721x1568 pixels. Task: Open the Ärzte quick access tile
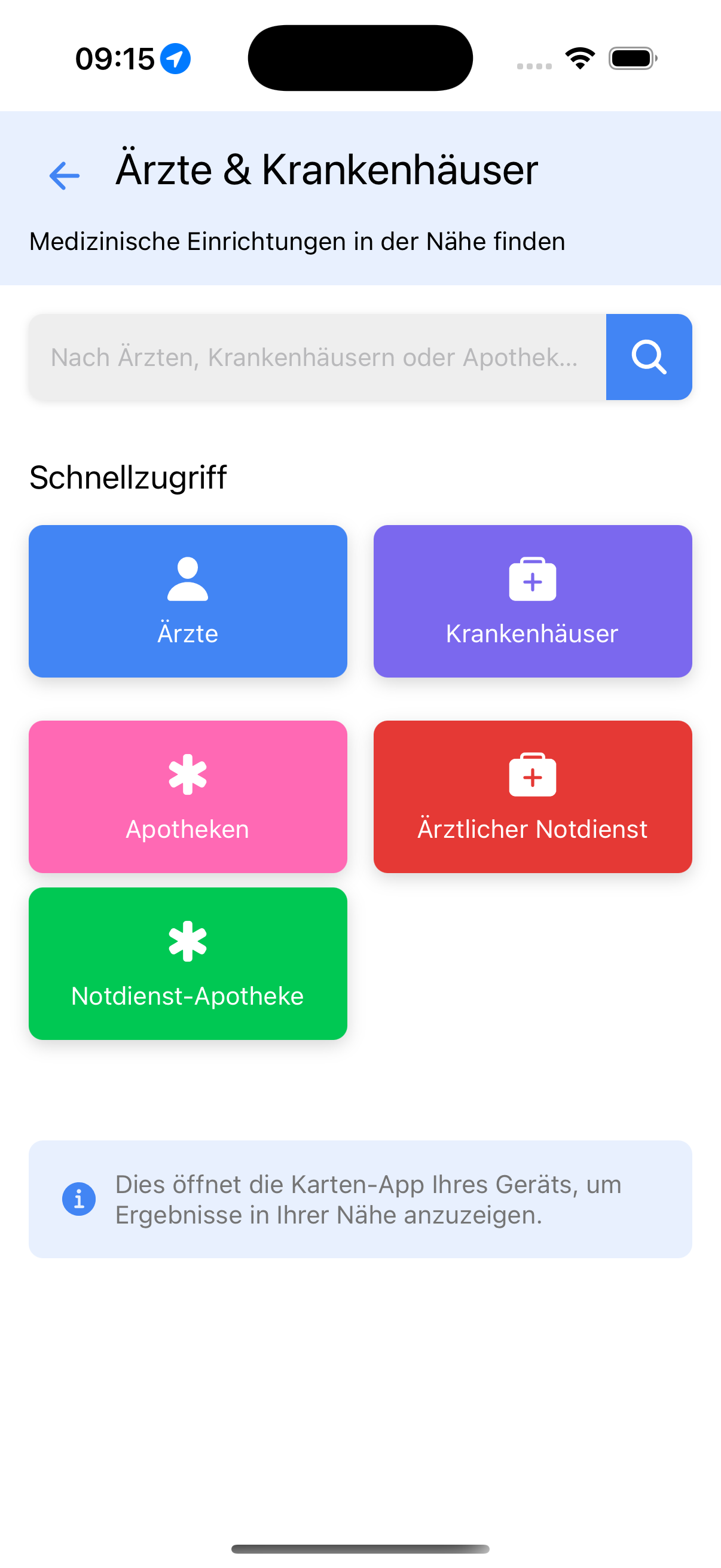(188, 602)
